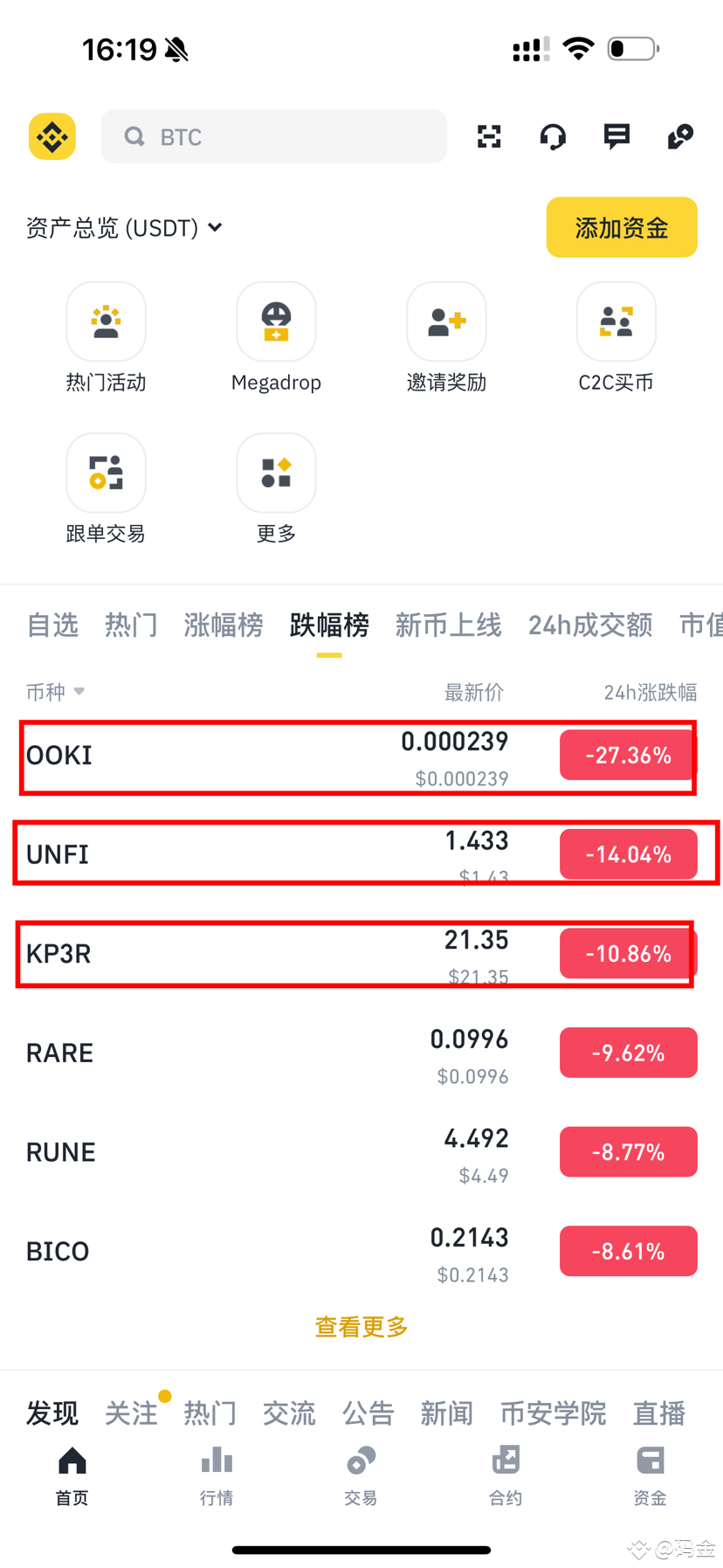Image resolution: width=723 pixels, height=1568 pixels.
Task: Open messages via the chat bubble icon
Action: click(616, 136)
